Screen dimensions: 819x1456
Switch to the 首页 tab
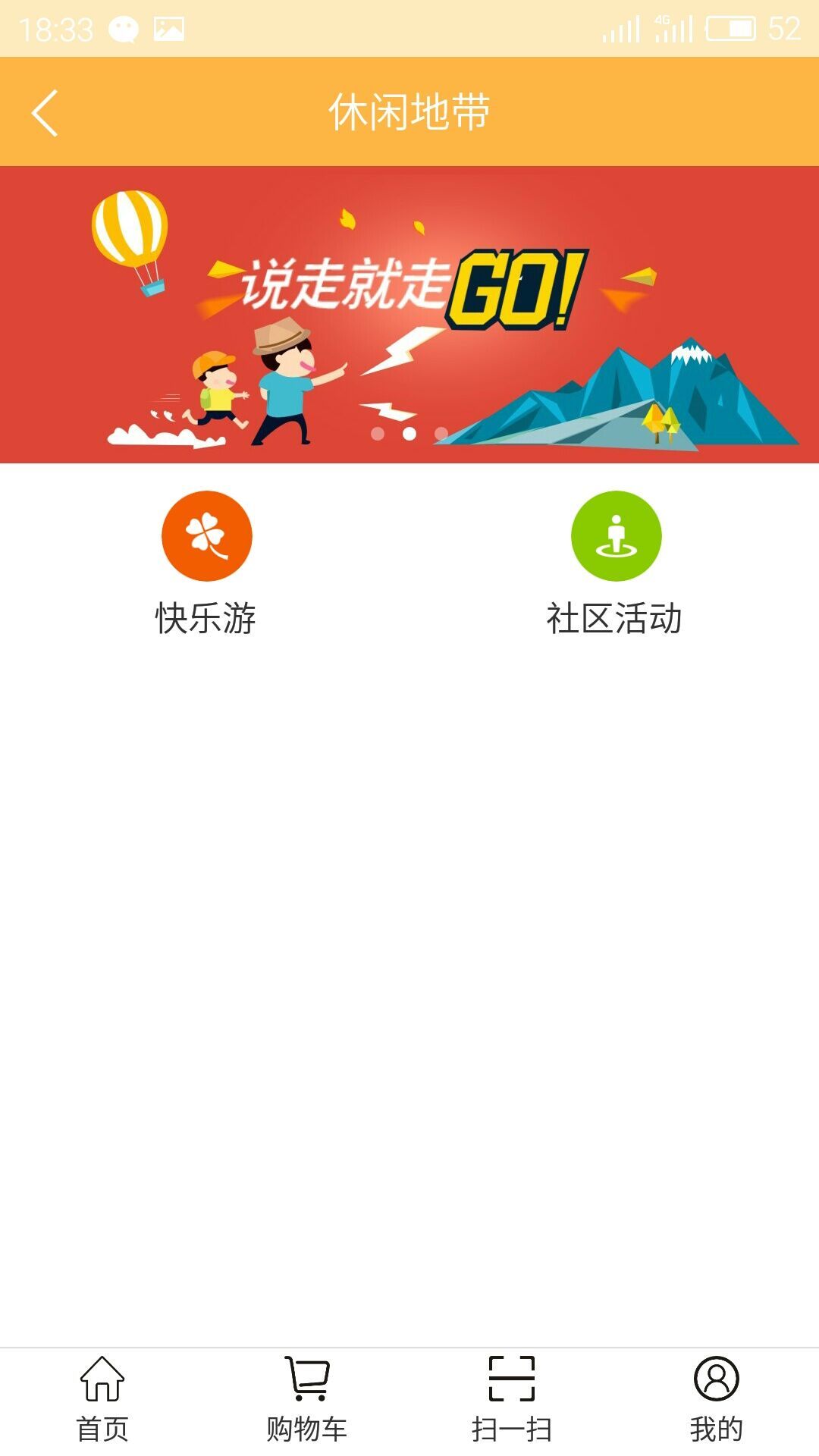pos(102,1400)
